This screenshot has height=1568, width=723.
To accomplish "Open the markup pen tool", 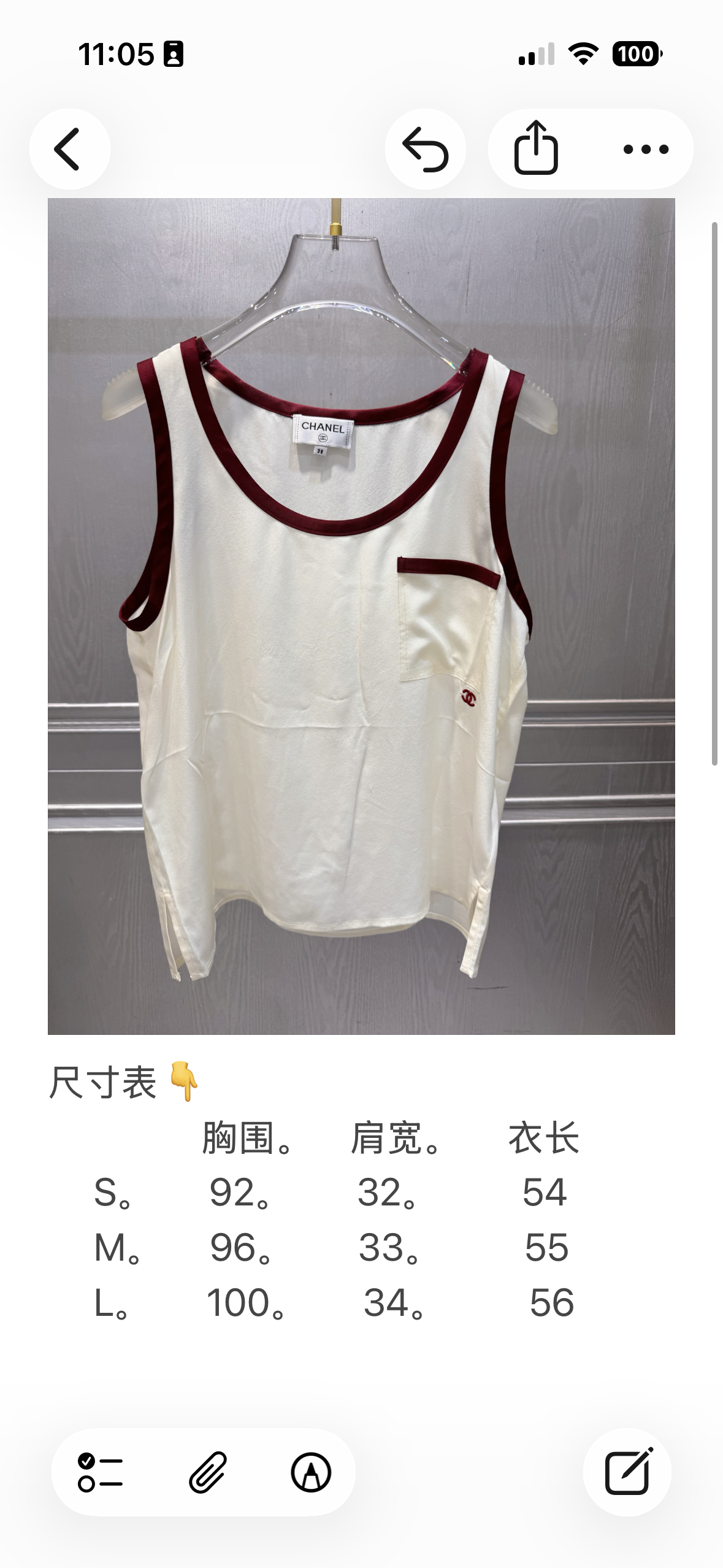I will [x=311, y=1472].
